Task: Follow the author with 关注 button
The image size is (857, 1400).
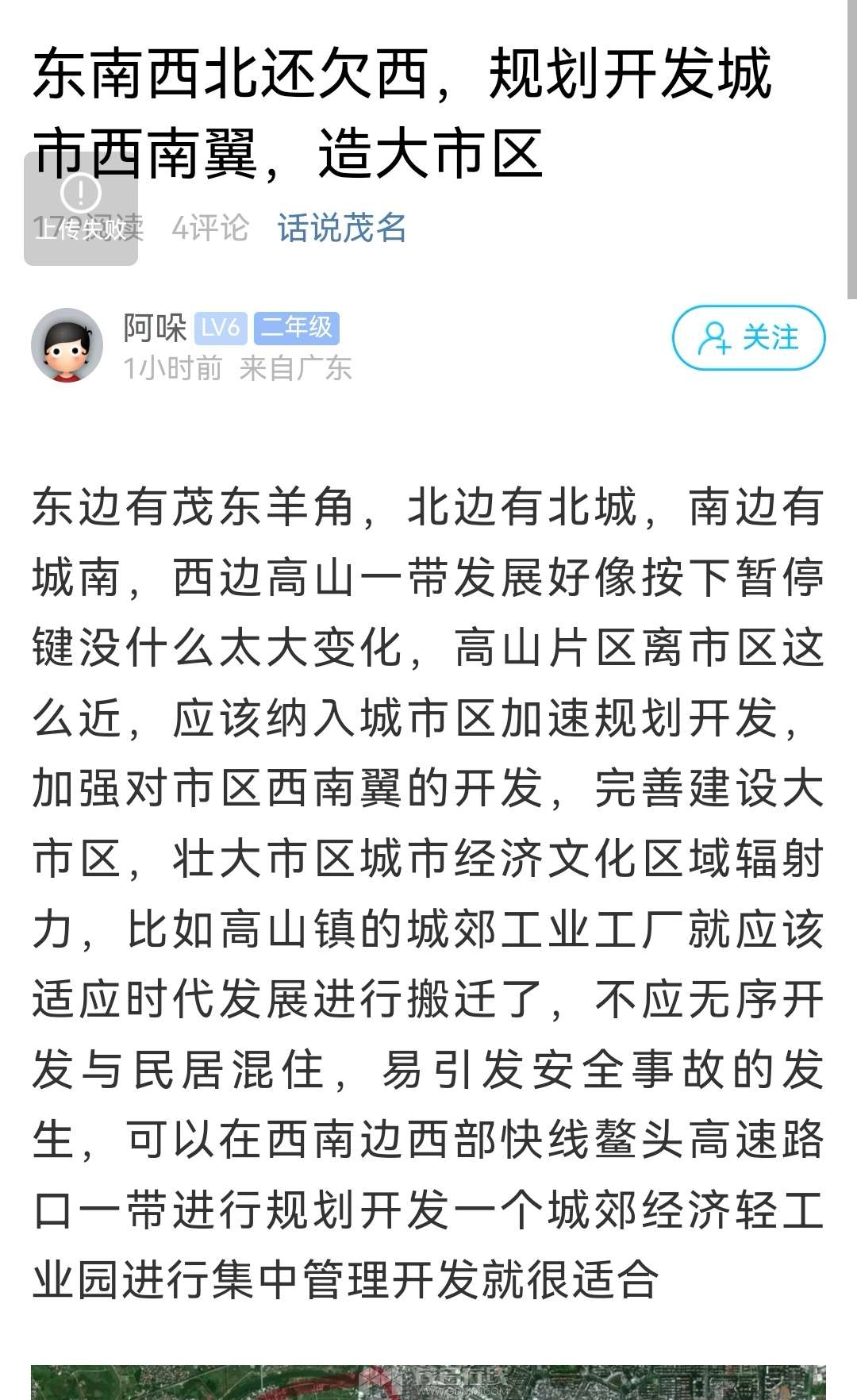Action: pos(748,337)
